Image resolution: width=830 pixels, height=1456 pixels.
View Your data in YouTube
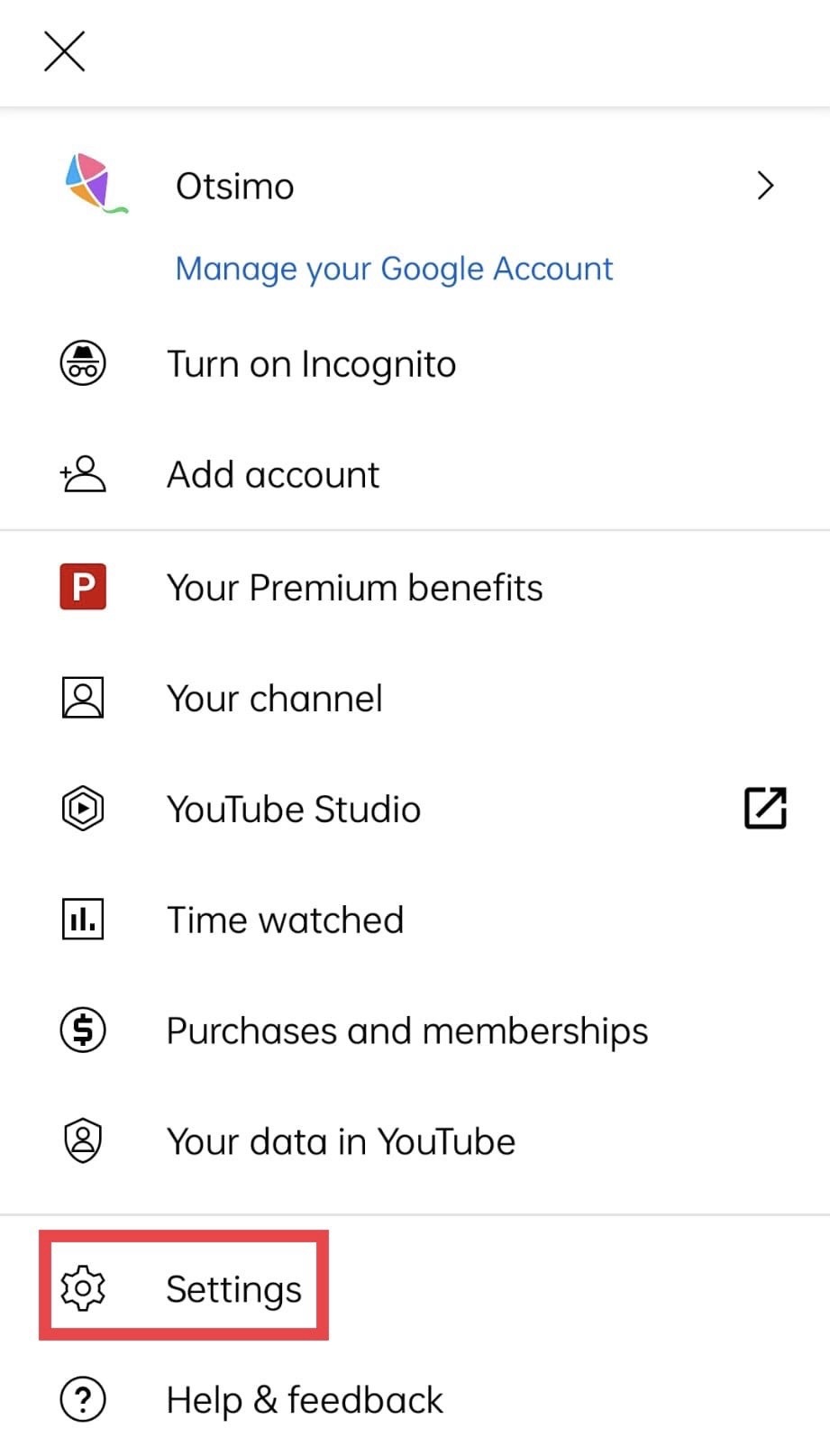[x=341, y=1141]
